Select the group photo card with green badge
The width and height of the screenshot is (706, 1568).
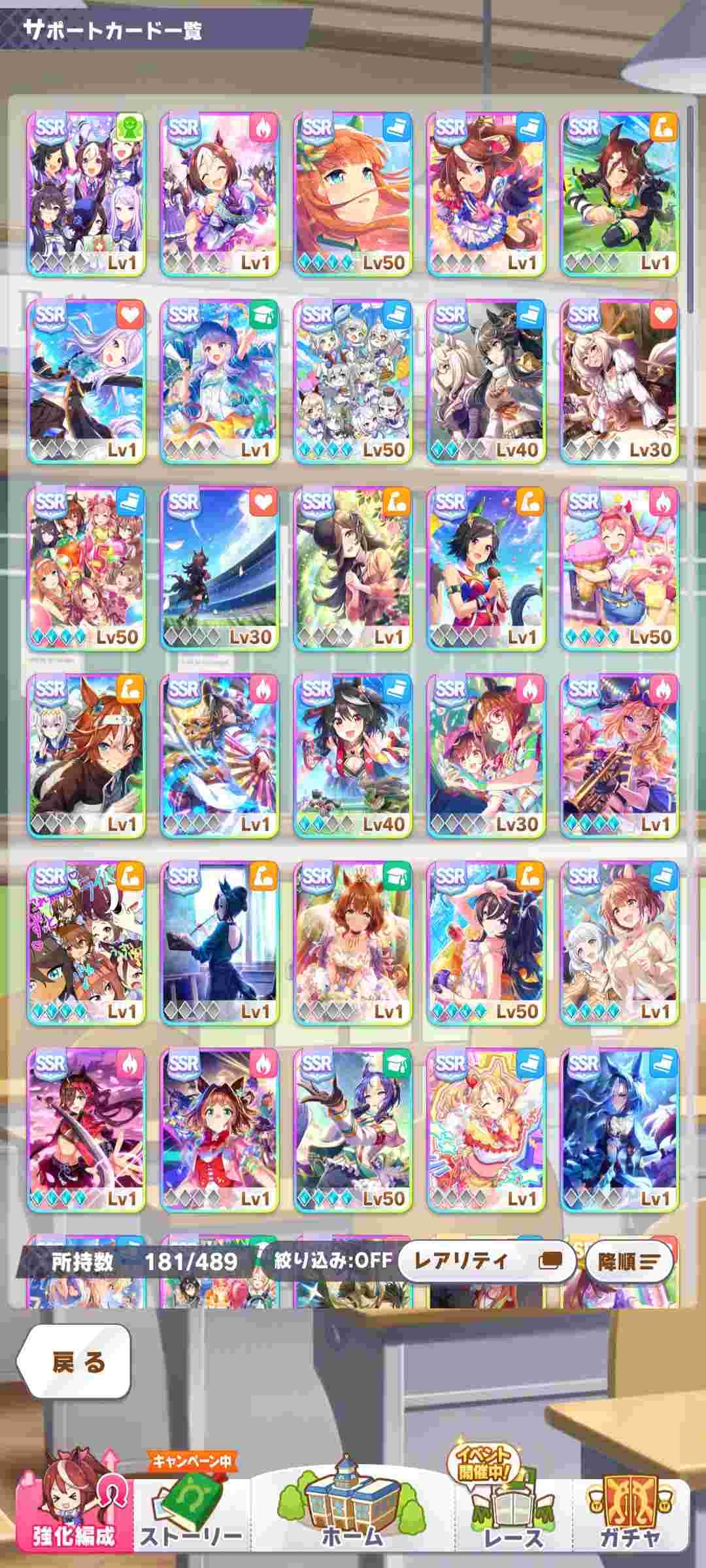[x=86, y=194]
